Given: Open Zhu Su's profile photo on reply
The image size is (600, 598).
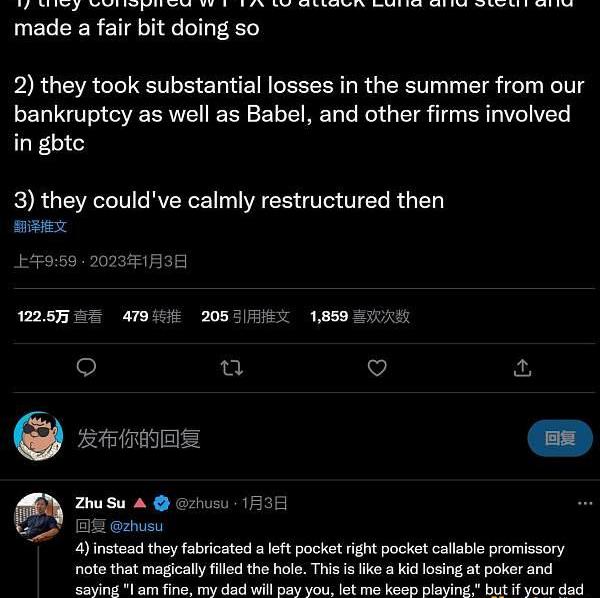Looking at the screenshot, I should tap(39, 518).
